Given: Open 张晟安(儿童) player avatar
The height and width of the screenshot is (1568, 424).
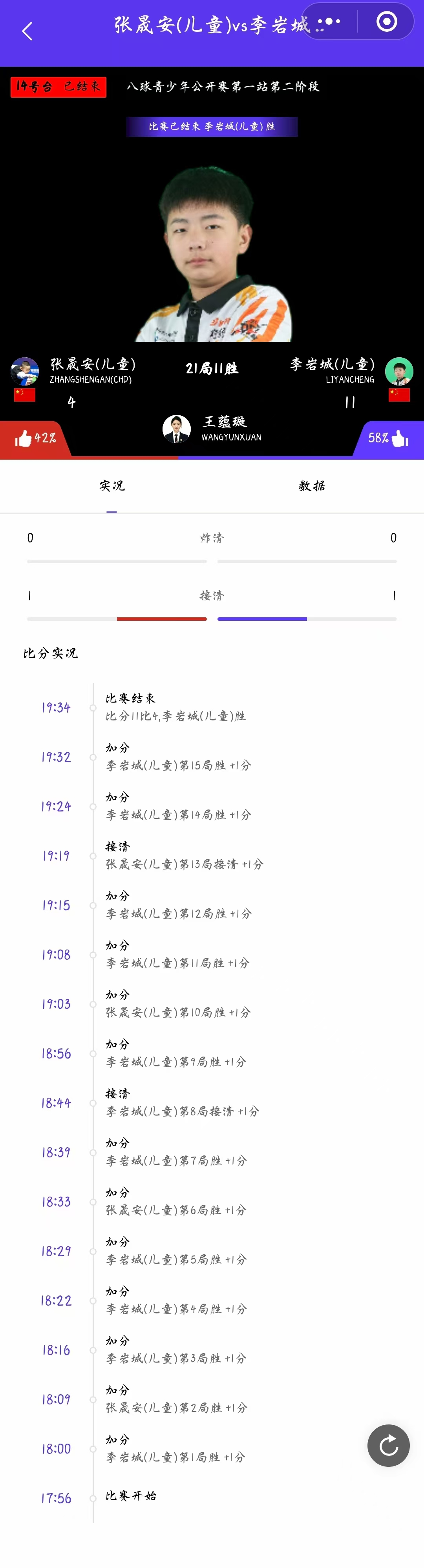Looking at the screenshot, I should pyautogui.click(x=24, y=371).
